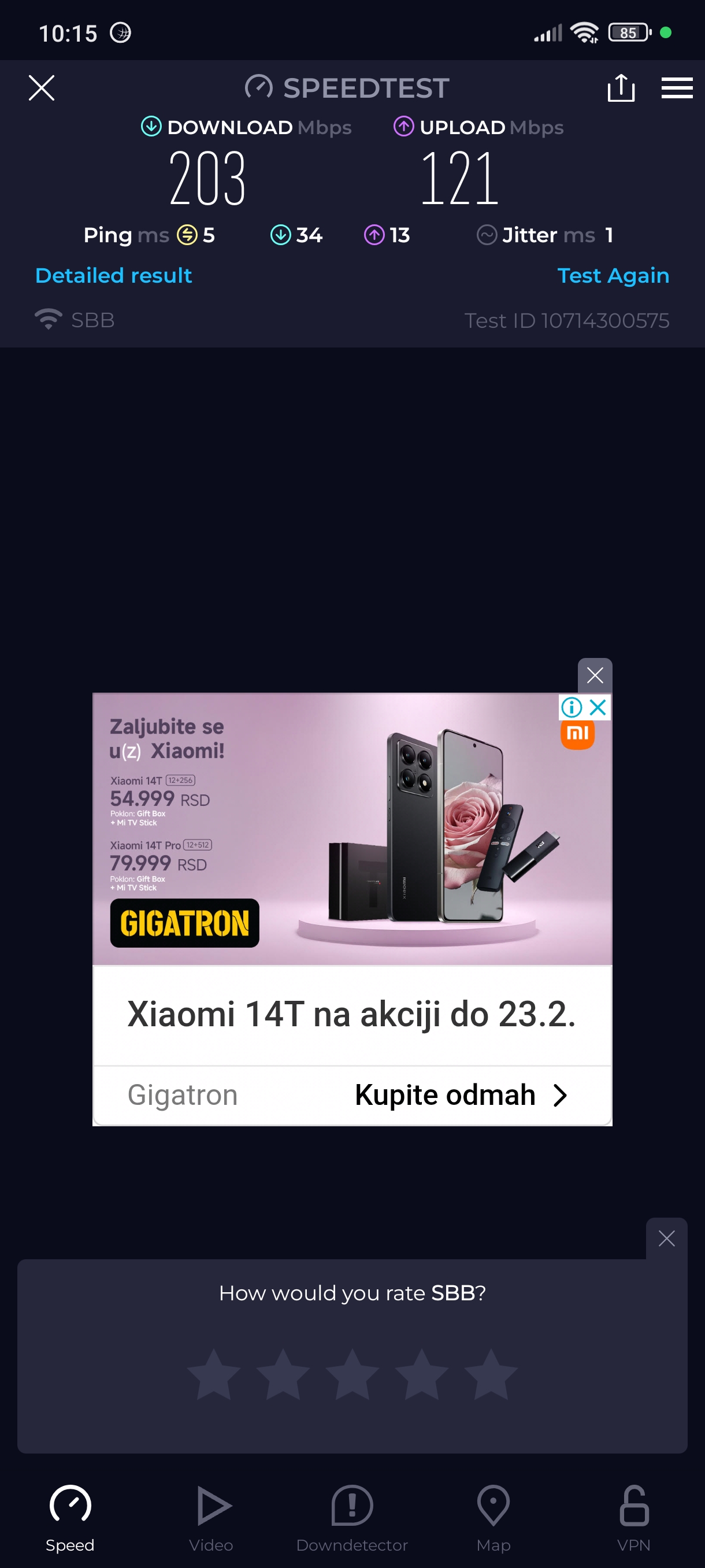Dismiss the Xiaomi ad with gray X

(594, 675)
